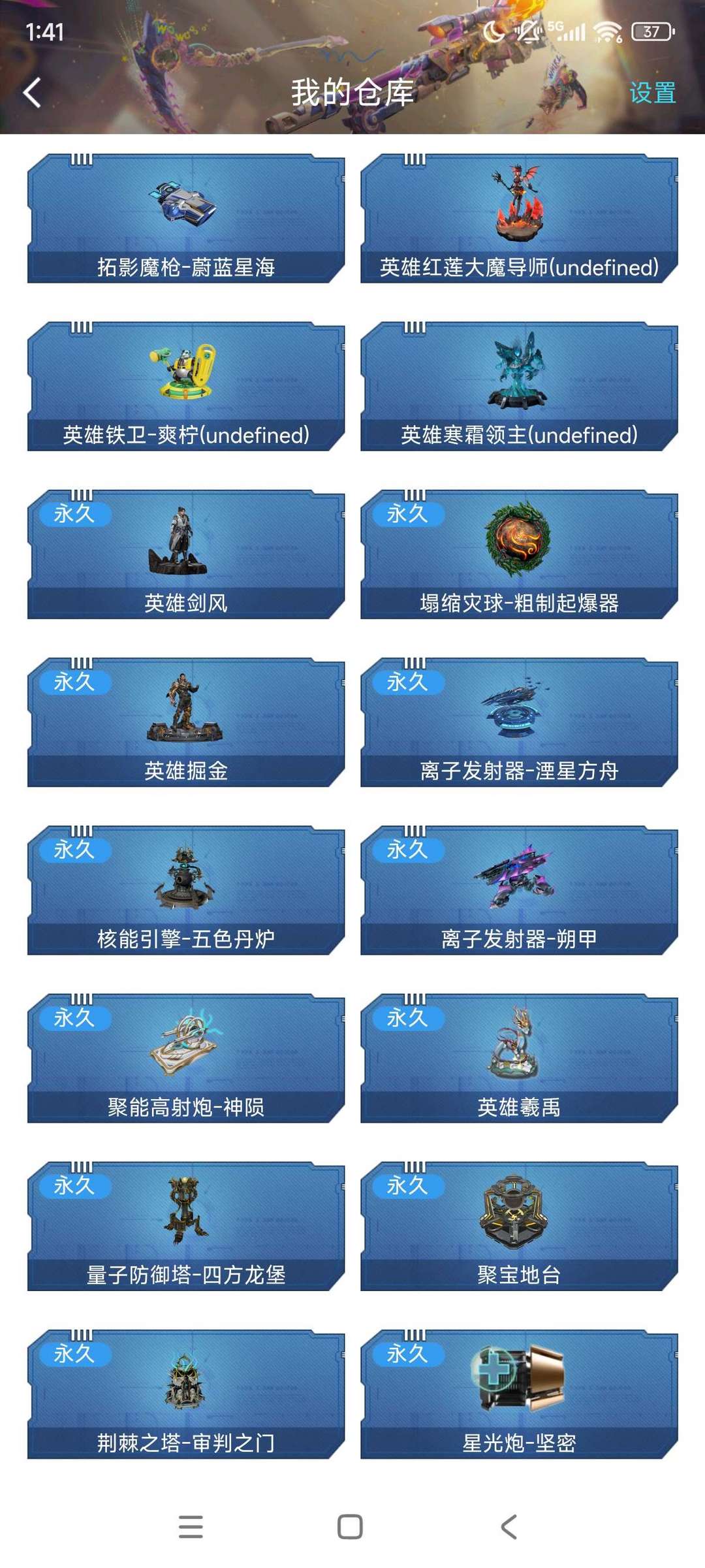
Task: Open recent apps from navigation bar
Action: coord(191,1527)
